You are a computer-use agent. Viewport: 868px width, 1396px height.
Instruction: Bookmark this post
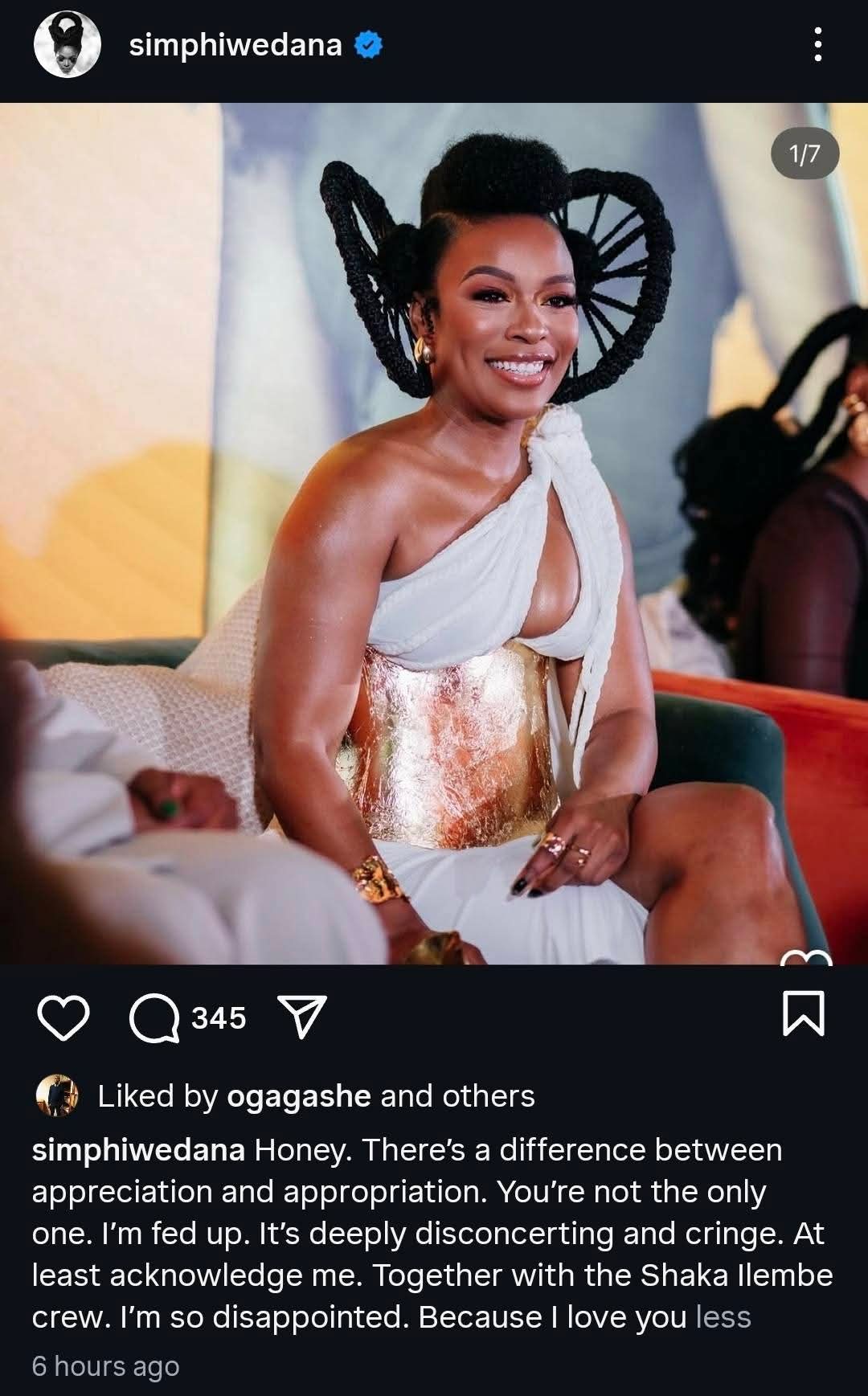coord(803,1013)
